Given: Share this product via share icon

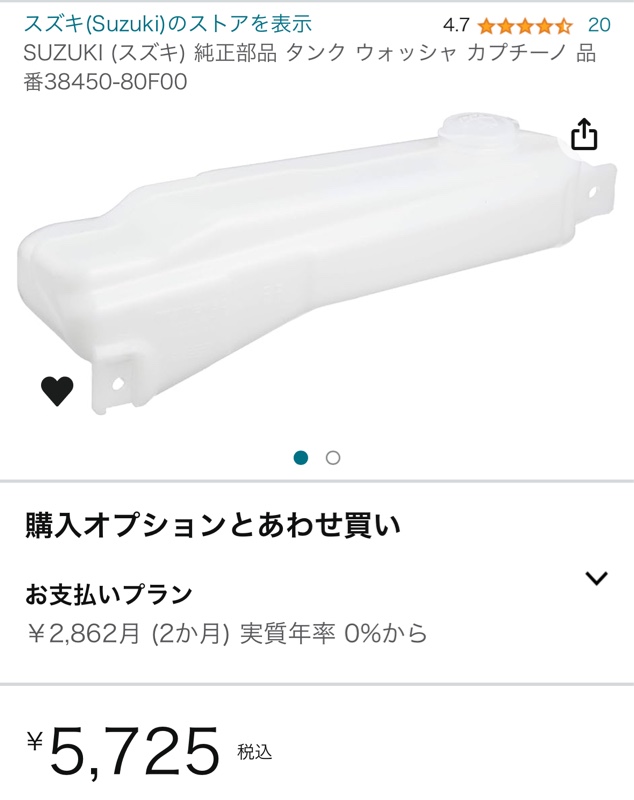Looking at the screenshot, I should coord(584,135).
